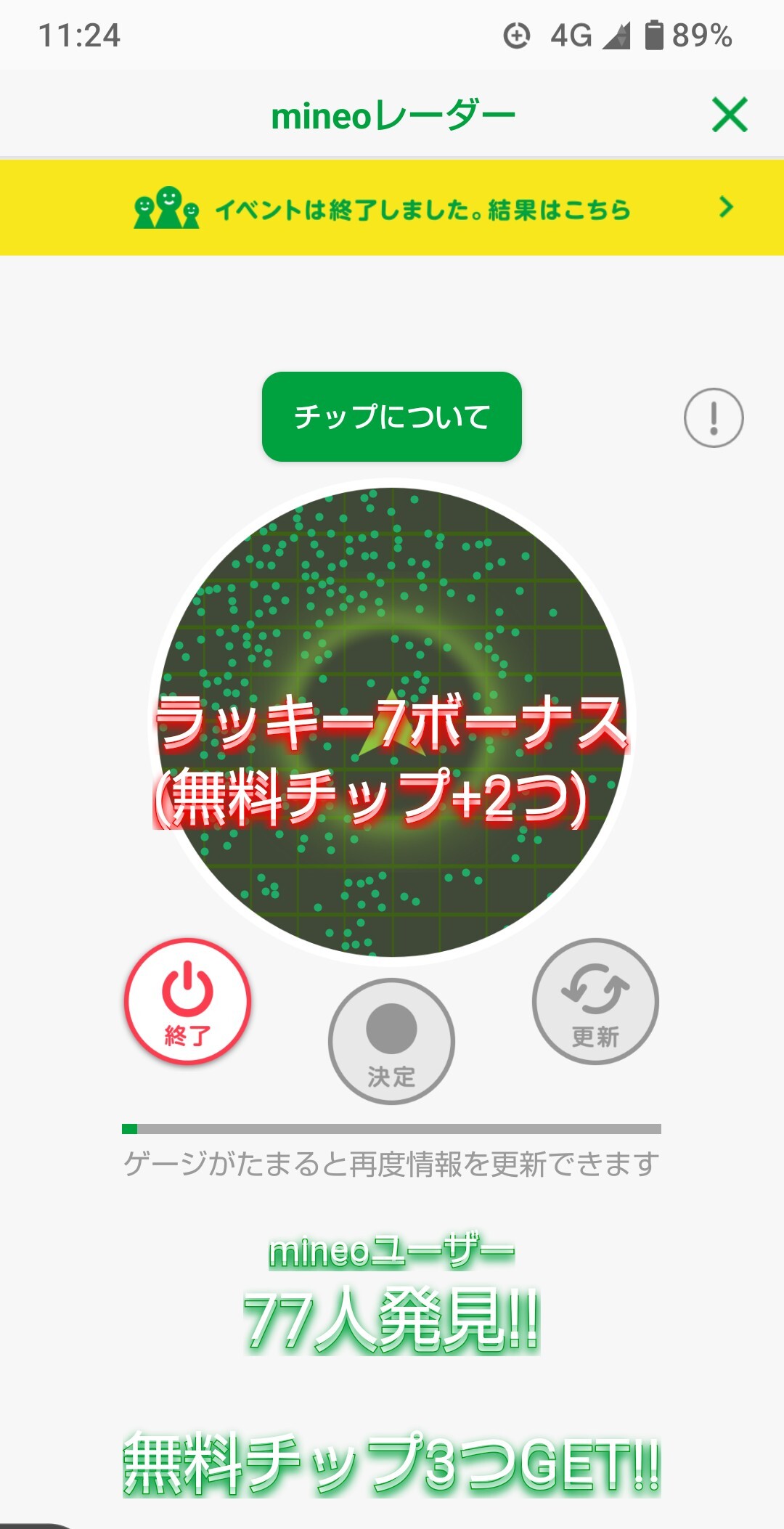Tap the red 終了 power button
Viewport: 784px width, 1529px height.
pyautogui.click(x=188, y=1002)
